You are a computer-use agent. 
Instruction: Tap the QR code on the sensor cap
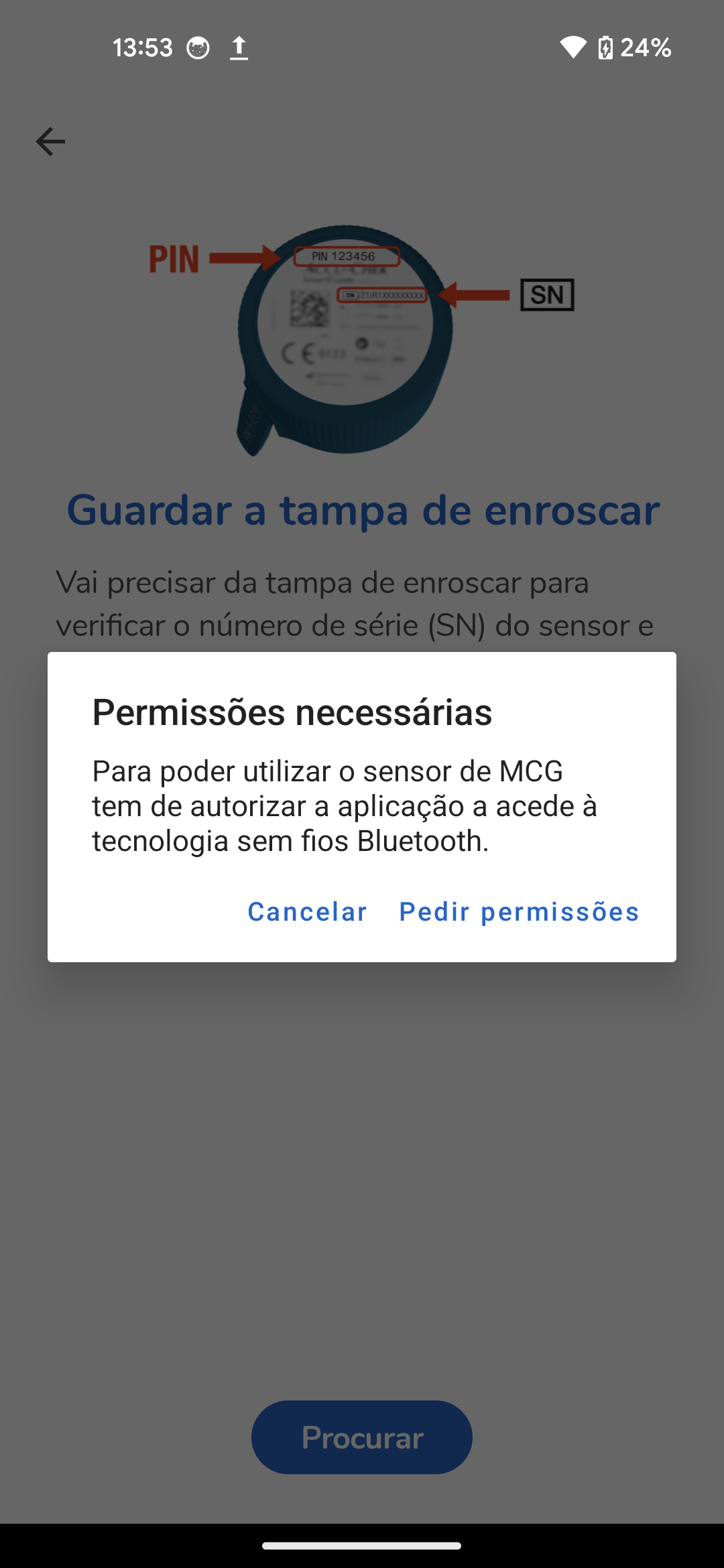coord(312,308)
